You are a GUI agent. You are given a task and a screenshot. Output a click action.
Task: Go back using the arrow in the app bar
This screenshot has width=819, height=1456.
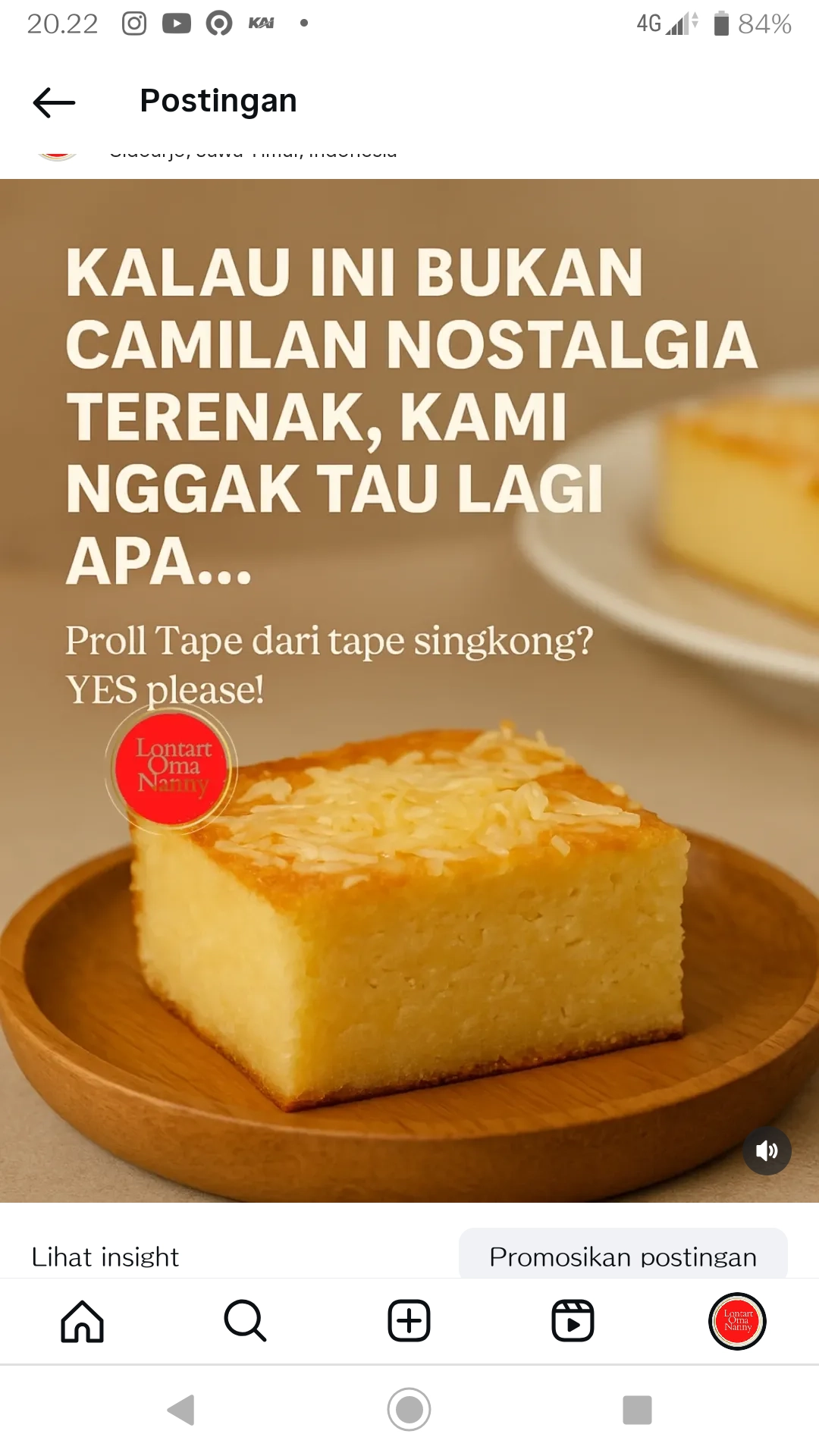[55, 102]
